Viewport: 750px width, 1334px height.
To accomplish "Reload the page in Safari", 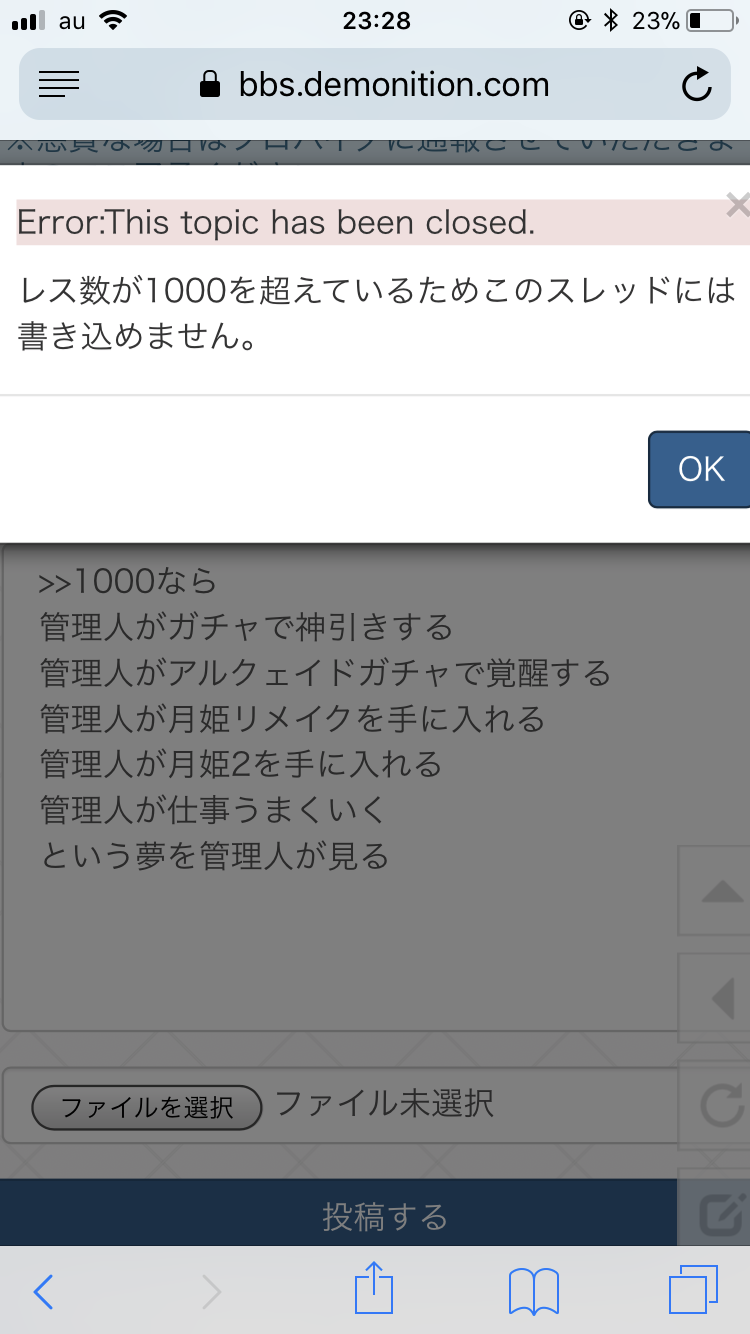I will tap(696, 85).
